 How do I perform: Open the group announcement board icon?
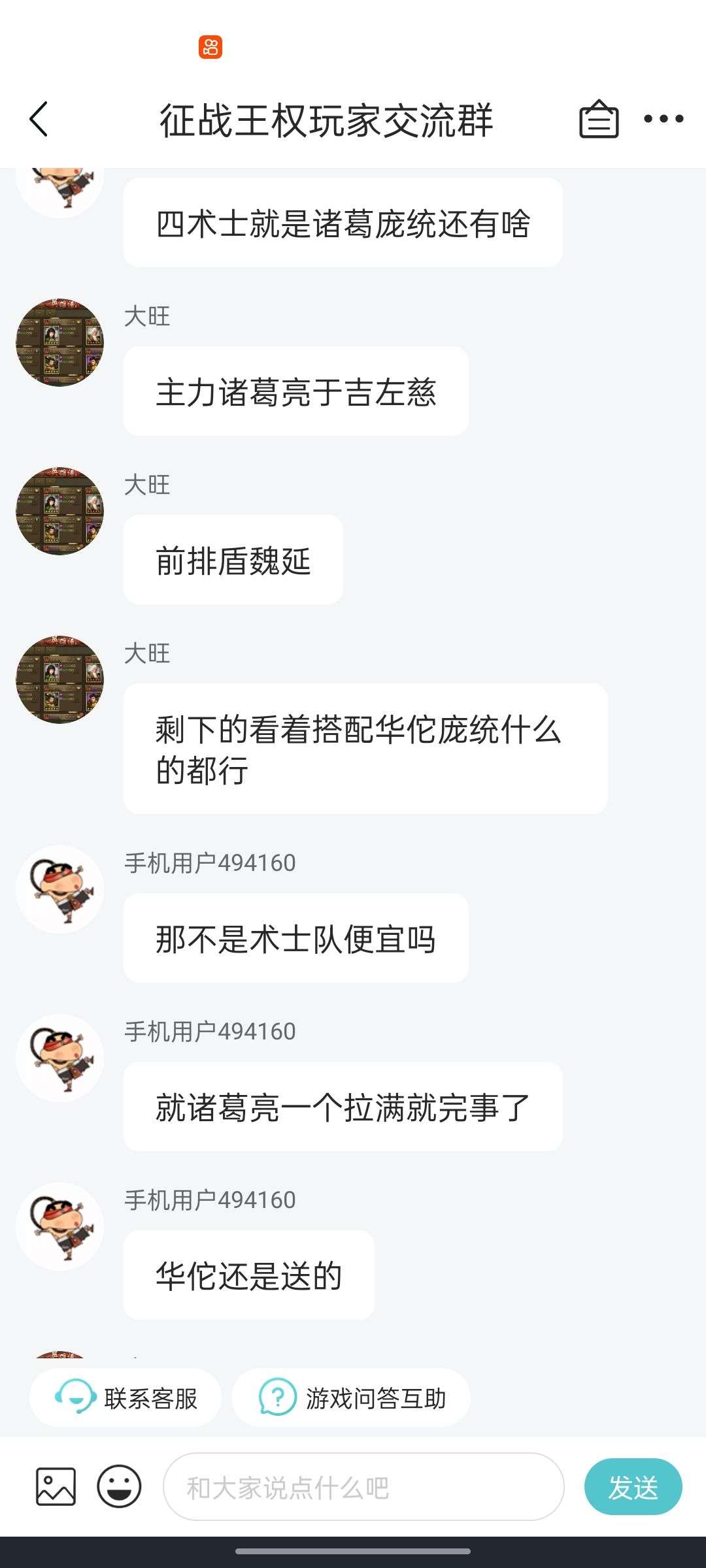pos(598,119)
